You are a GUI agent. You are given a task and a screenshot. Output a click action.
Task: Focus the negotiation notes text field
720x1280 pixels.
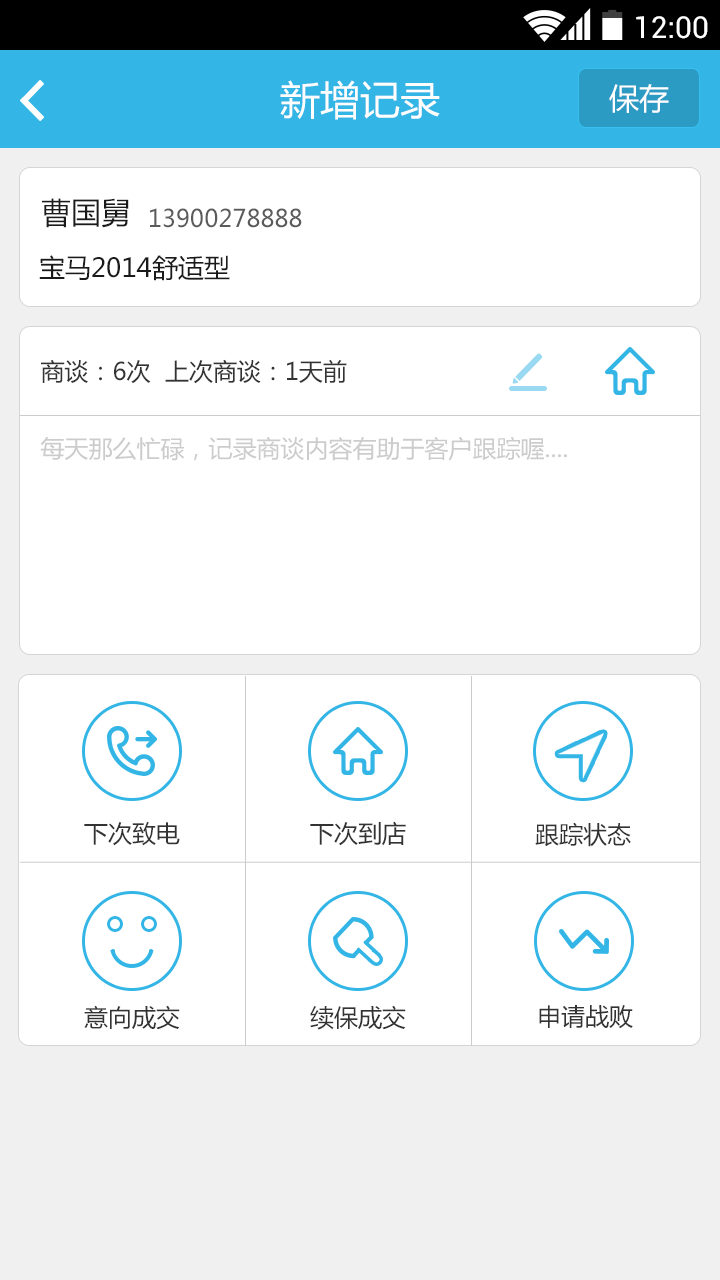point(360,535)
